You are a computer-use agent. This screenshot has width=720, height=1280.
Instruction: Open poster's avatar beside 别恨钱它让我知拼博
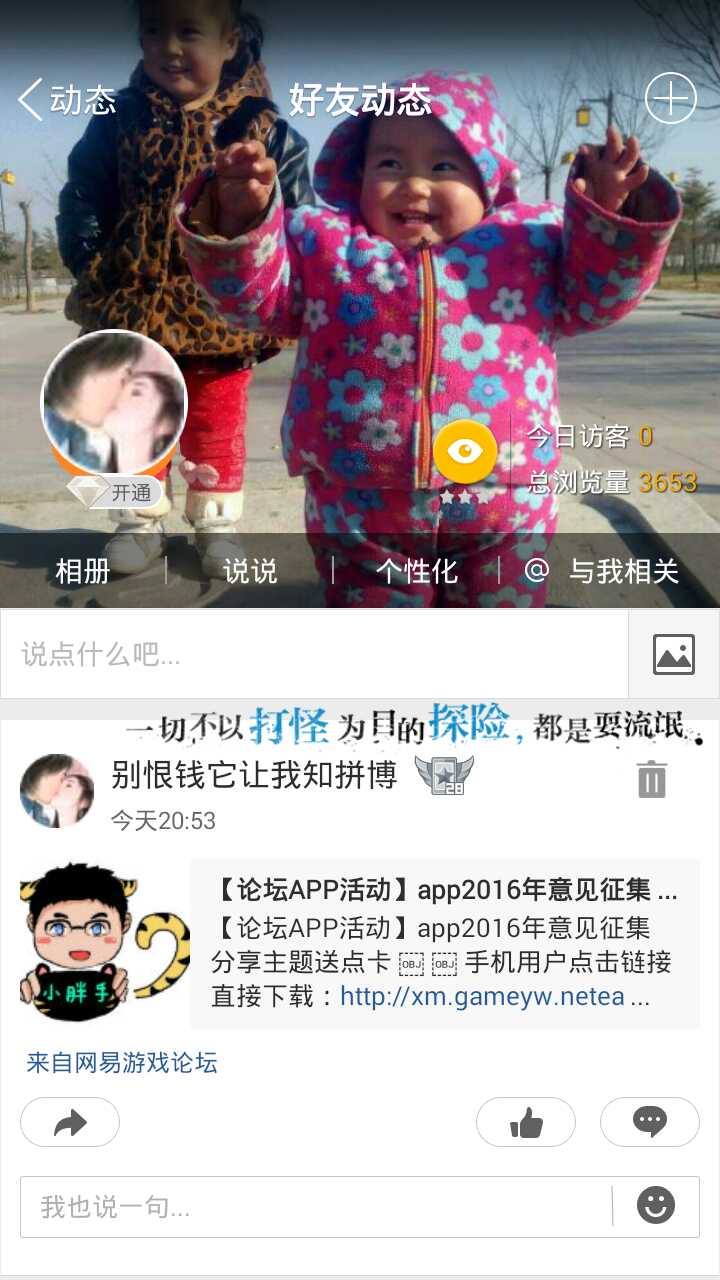click(57, 790)
